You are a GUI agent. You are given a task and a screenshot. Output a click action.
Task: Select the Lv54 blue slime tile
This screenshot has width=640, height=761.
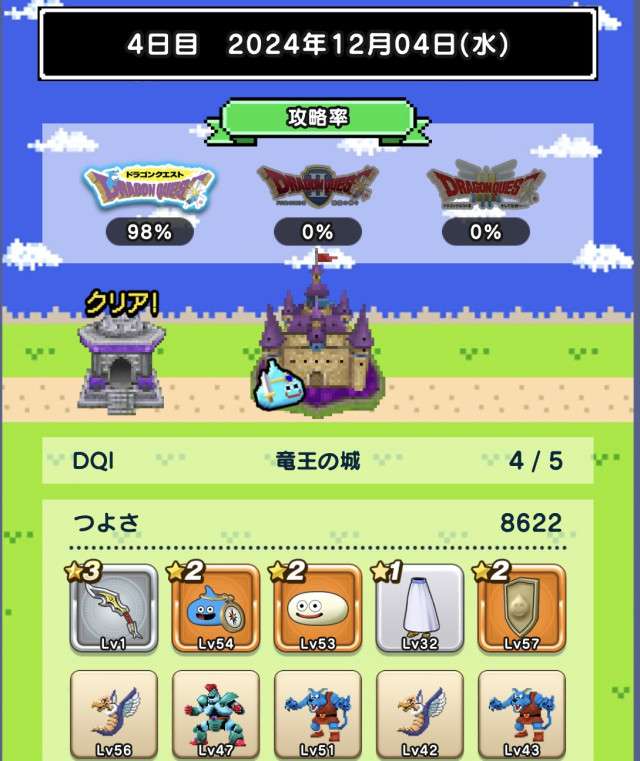[216, 609]
